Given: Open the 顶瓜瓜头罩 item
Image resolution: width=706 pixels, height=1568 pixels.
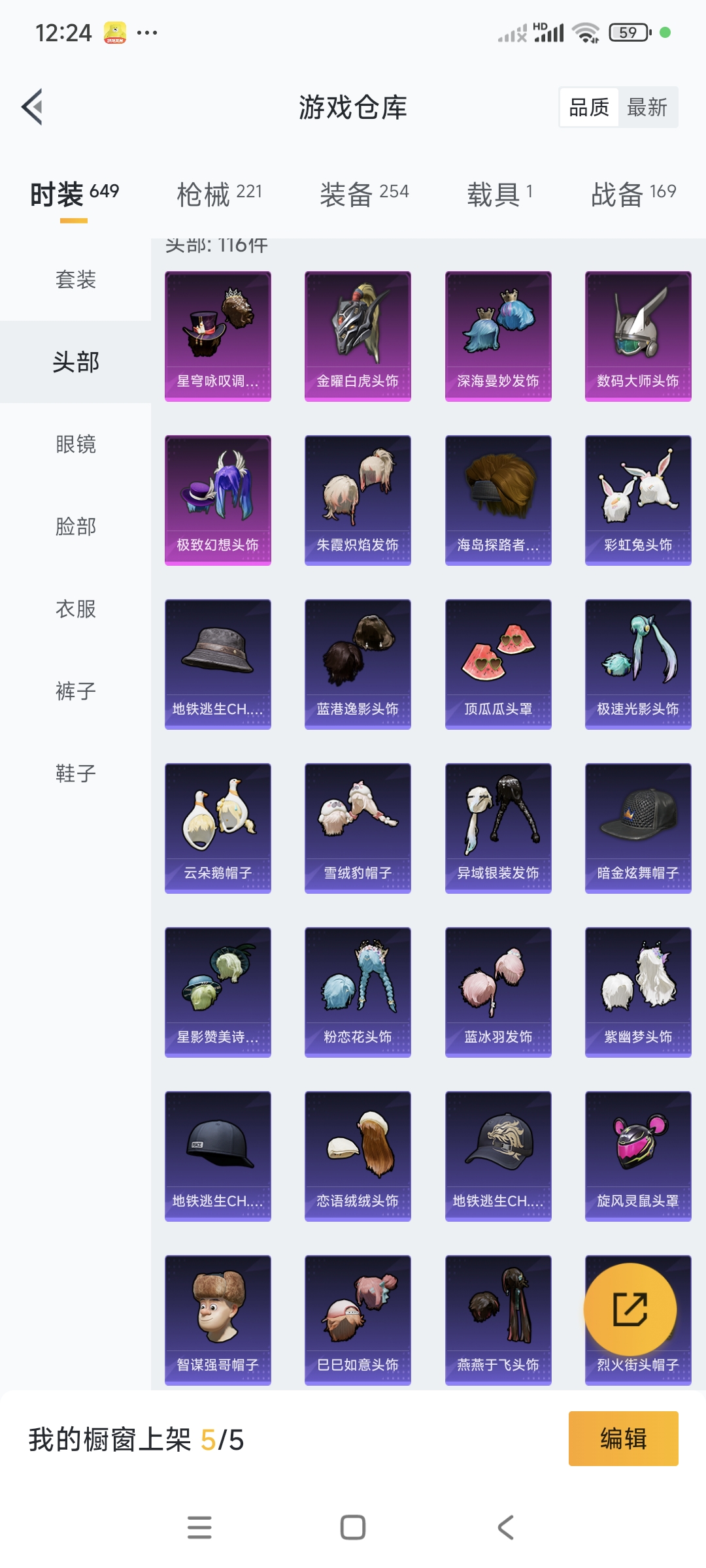Looking at the screenshot, I should point(498,664).
